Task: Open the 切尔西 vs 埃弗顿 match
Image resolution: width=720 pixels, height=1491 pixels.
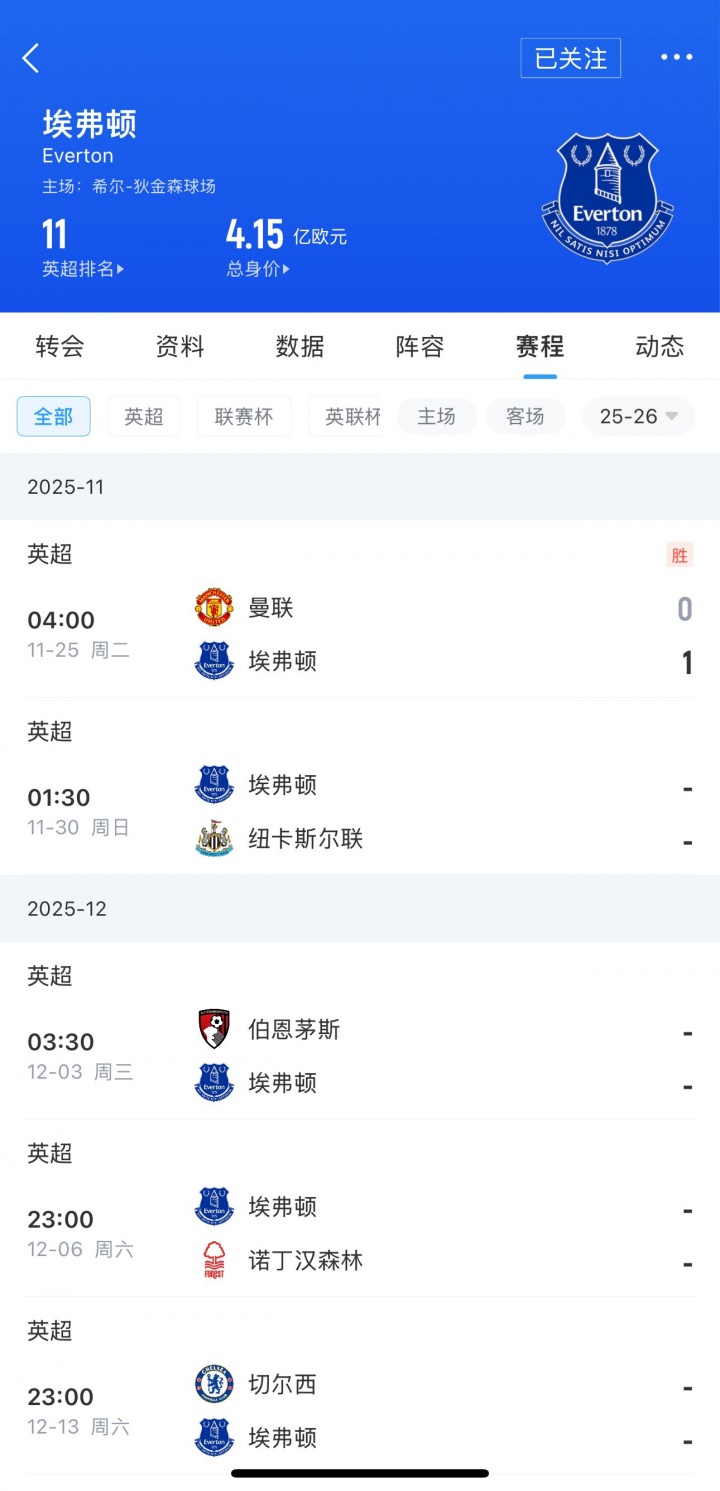Action: point(360,1411)
